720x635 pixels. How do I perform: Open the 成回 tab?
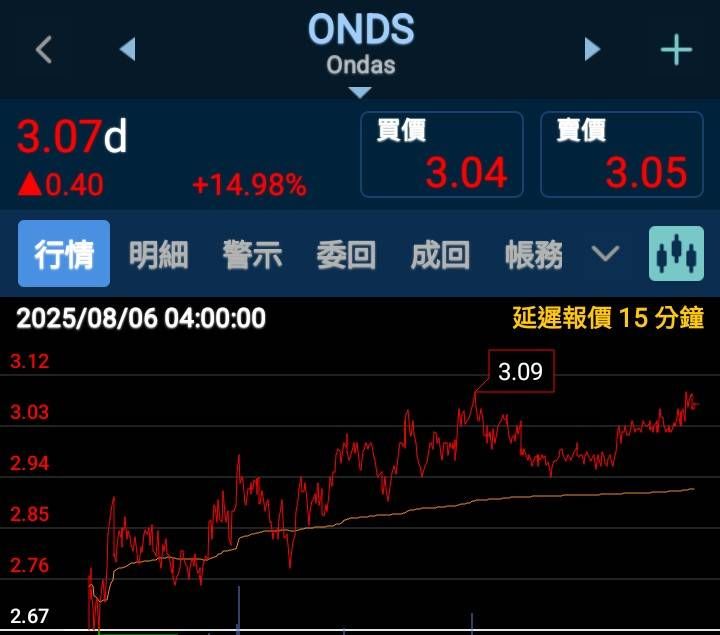point(440,254)
